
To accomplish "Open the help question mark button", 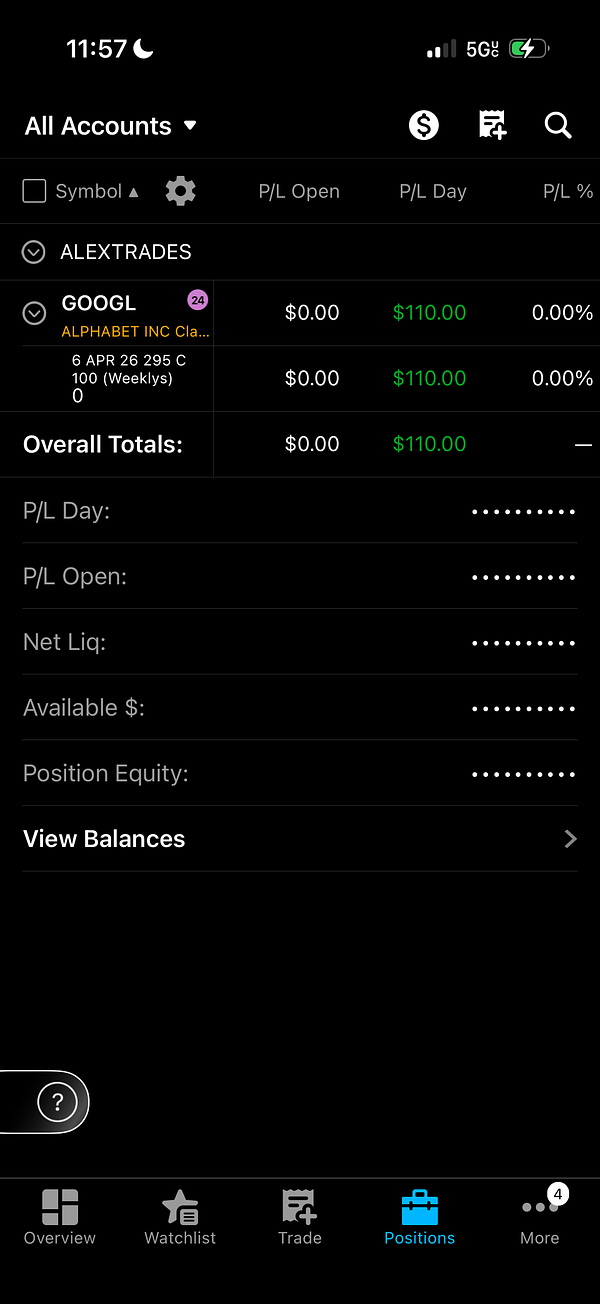I will pos(57,1102).
